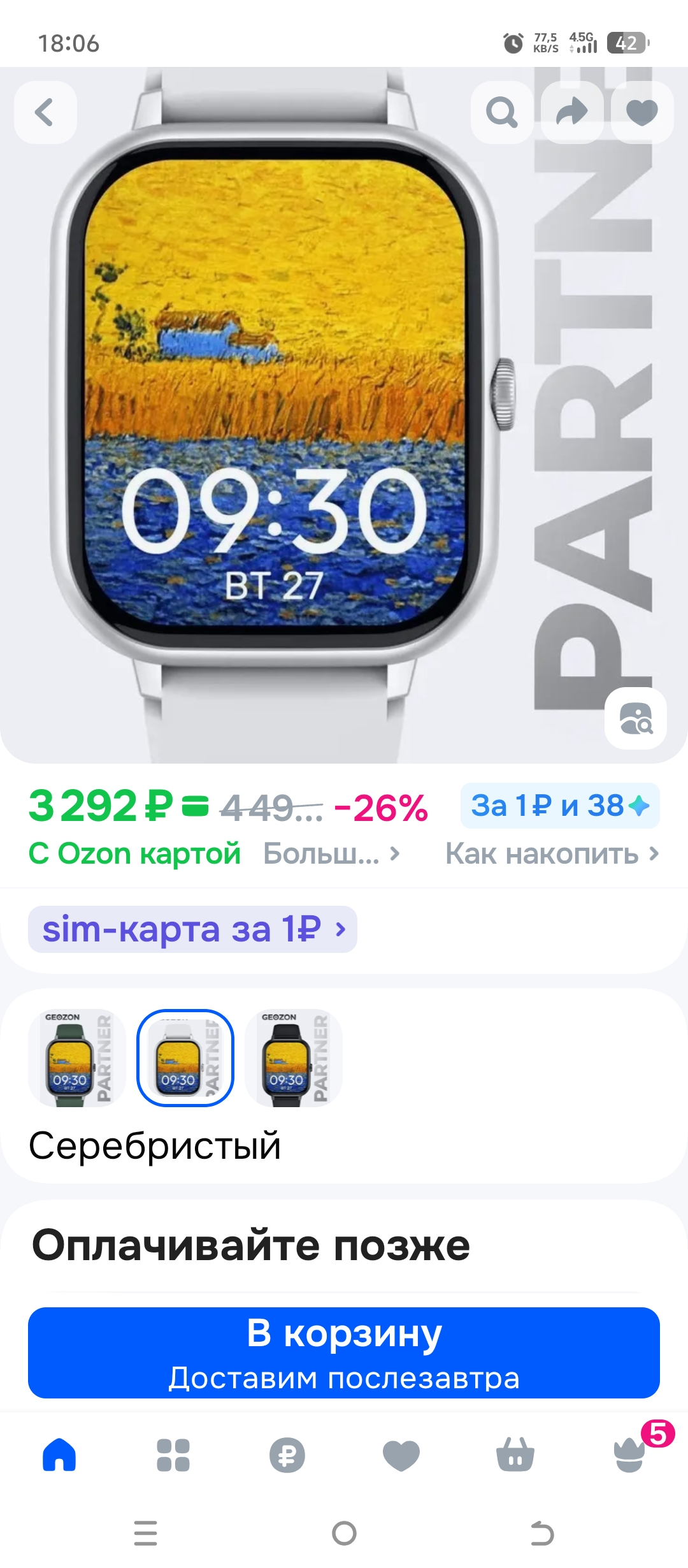688x1568 pixels.
Task: Open the ruble finance tab
Action: 287,1455
